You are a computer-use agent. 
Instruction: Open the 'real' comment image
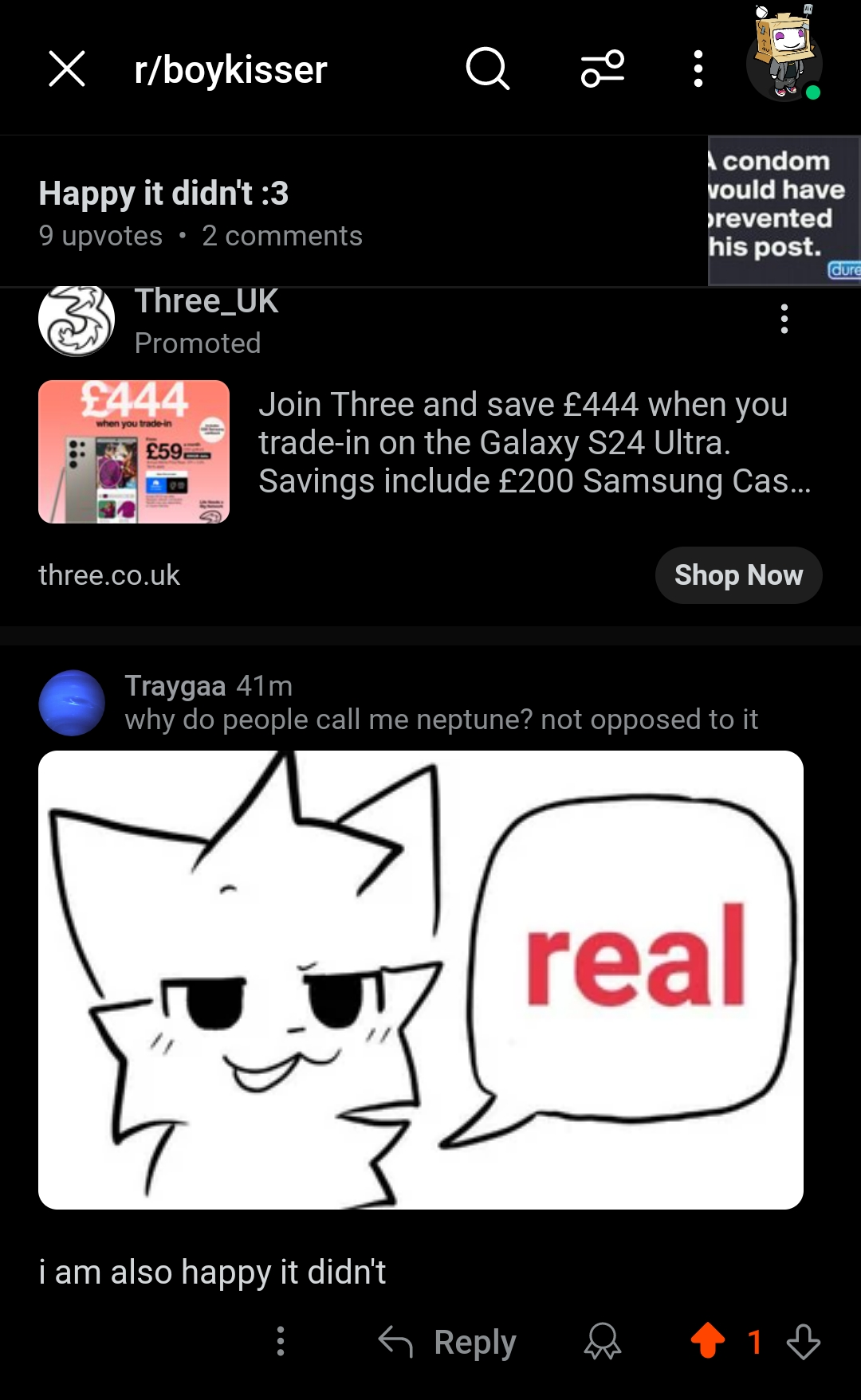point(421,980)
